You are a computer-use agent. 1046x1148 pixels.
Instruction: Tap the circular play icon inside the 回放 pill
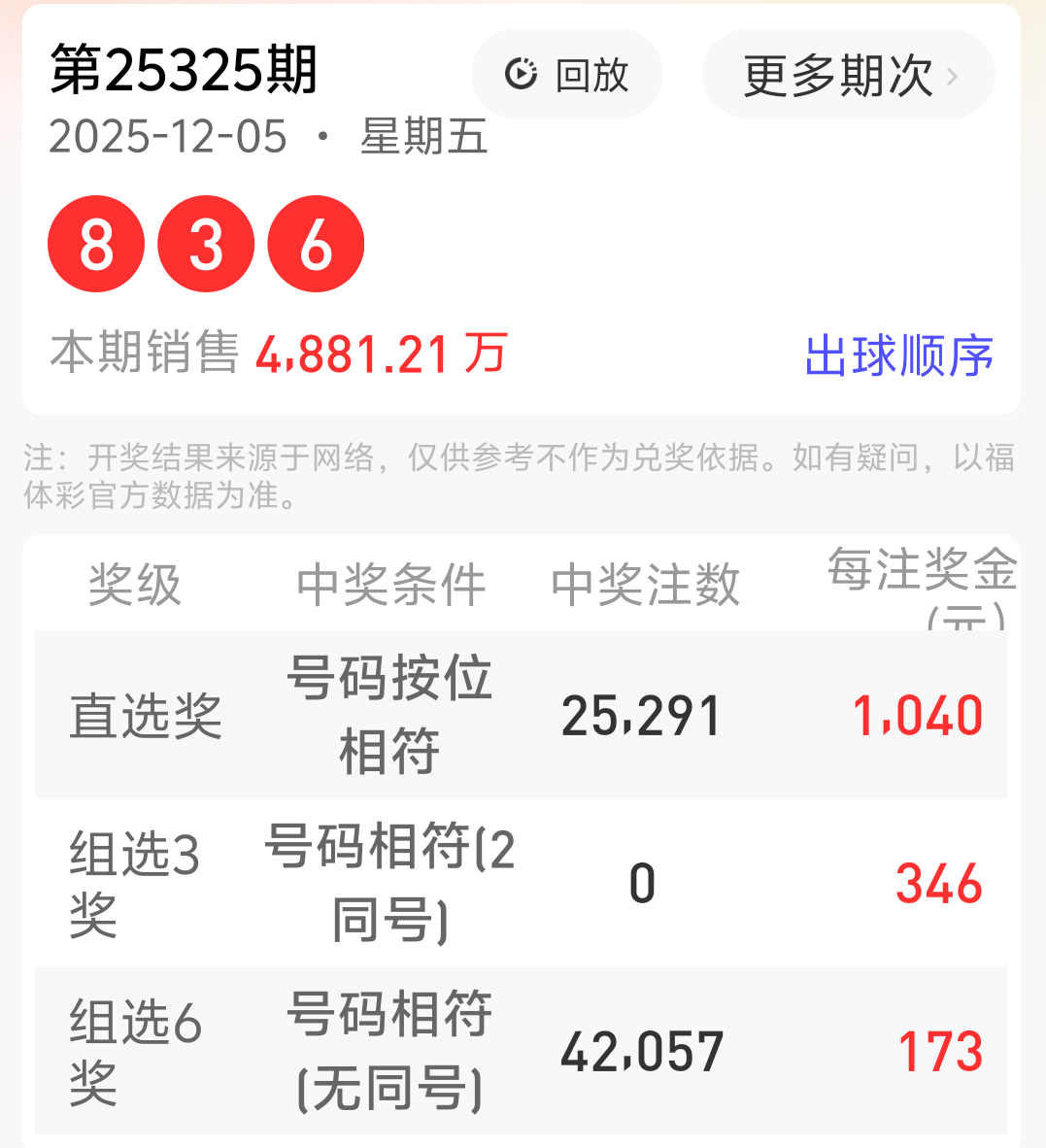click(523, 73)
